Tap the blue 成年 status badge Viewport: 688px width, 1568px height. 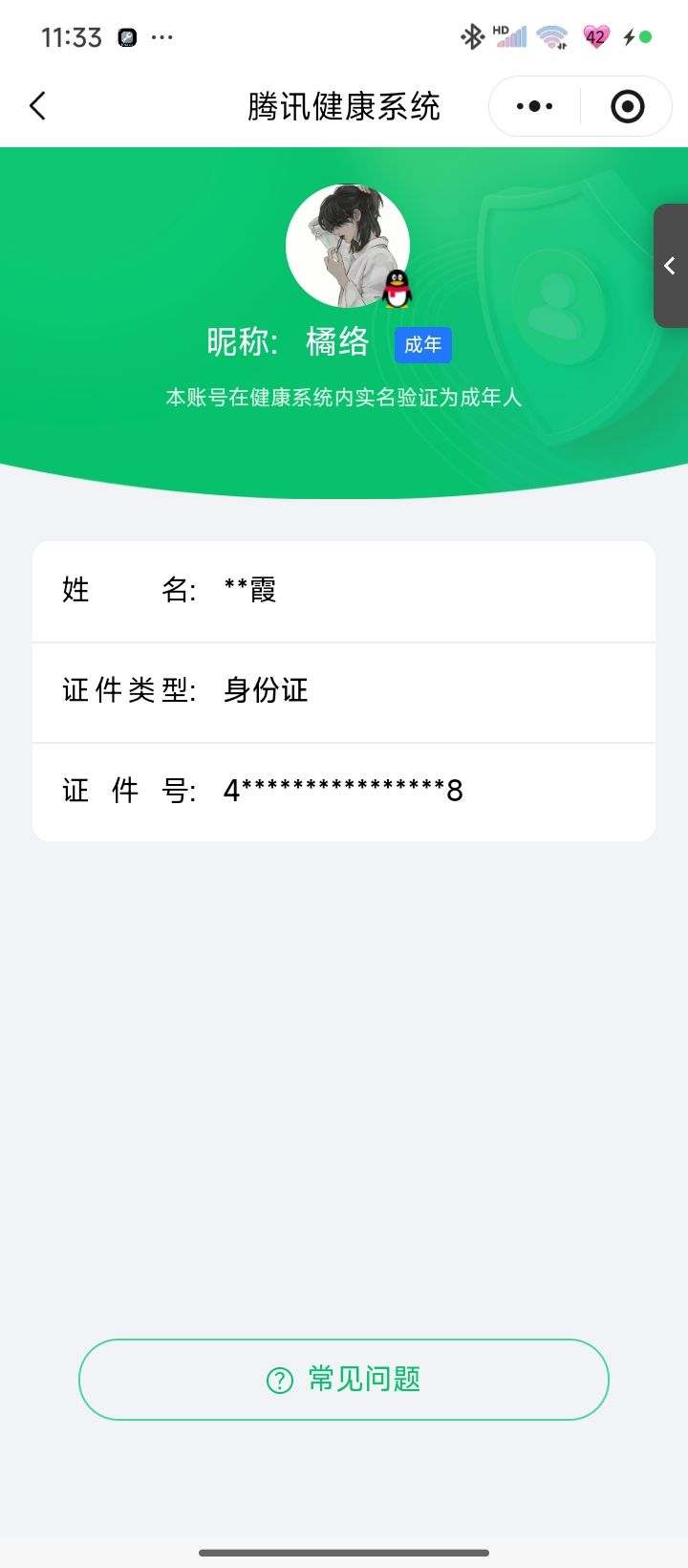point(422,345)
